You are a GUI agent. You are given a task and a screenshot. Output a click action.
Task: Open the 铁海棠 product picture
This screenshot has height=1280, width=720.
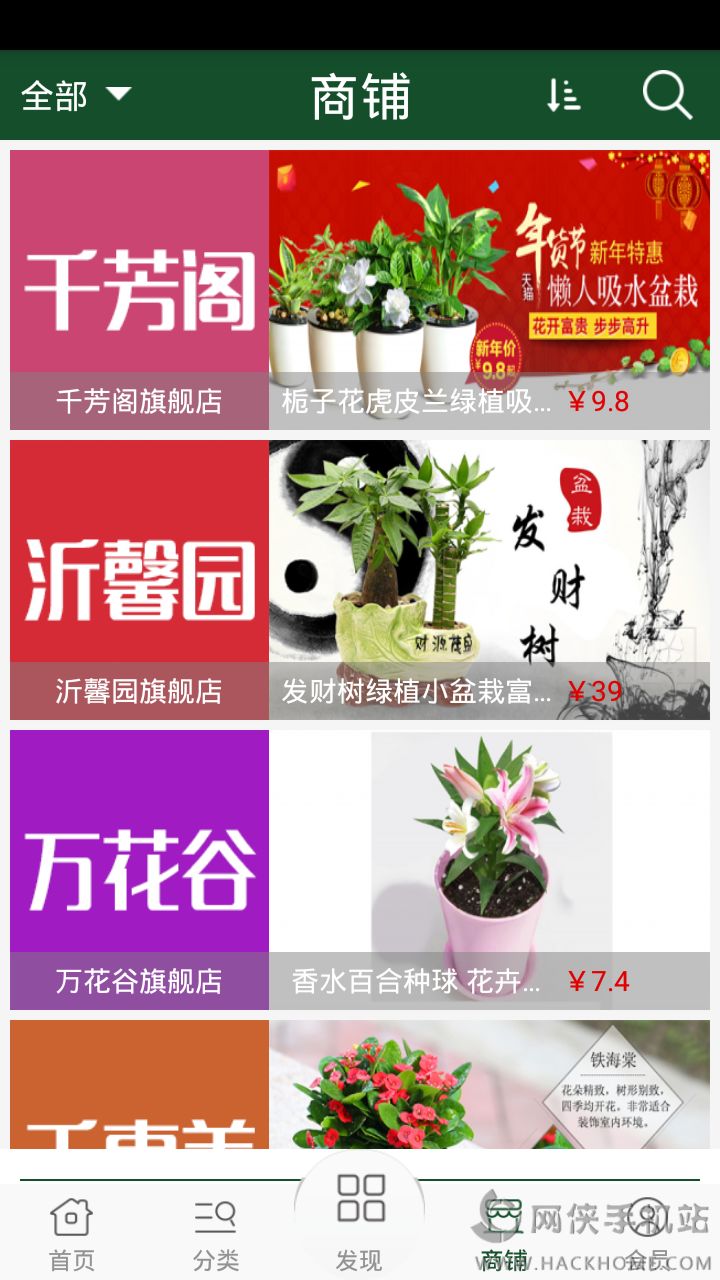click(489, 1085)
